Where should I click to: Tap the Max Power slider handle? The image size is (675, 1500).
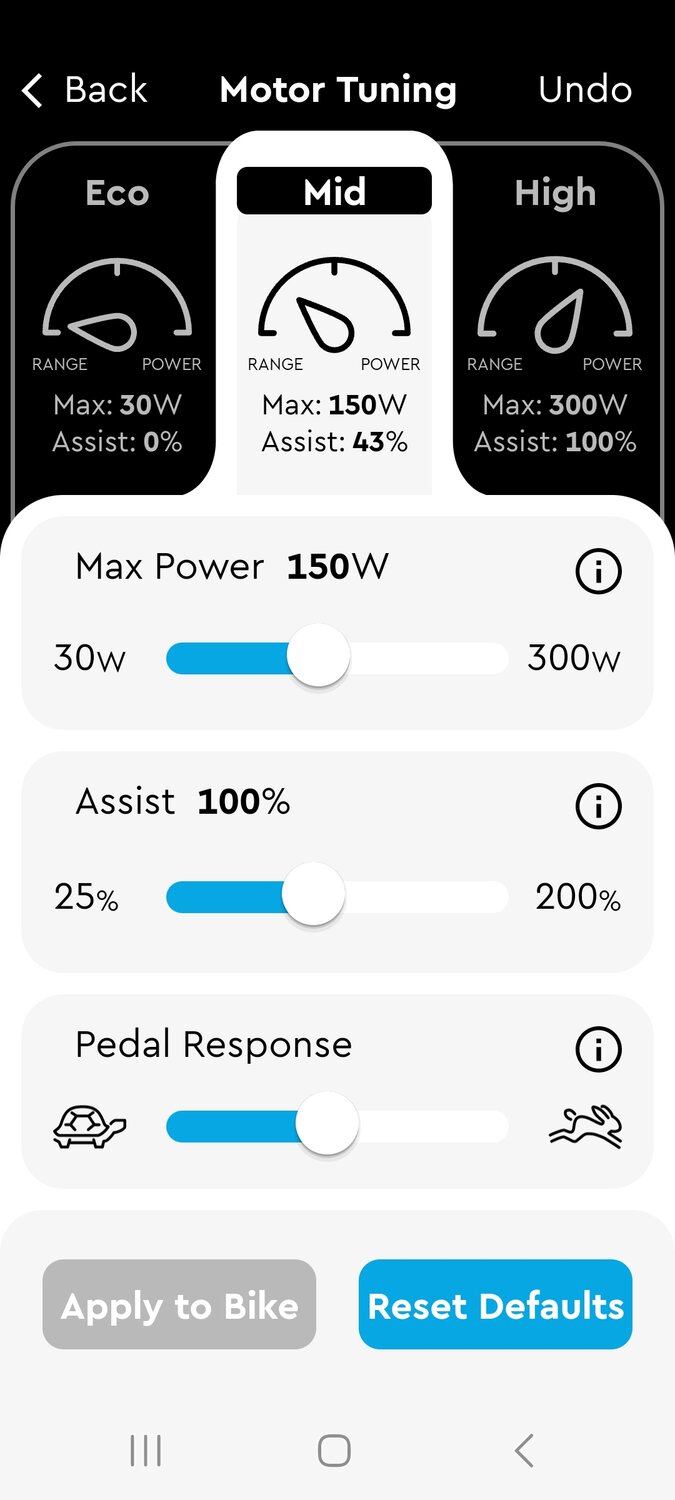[318, 656]
